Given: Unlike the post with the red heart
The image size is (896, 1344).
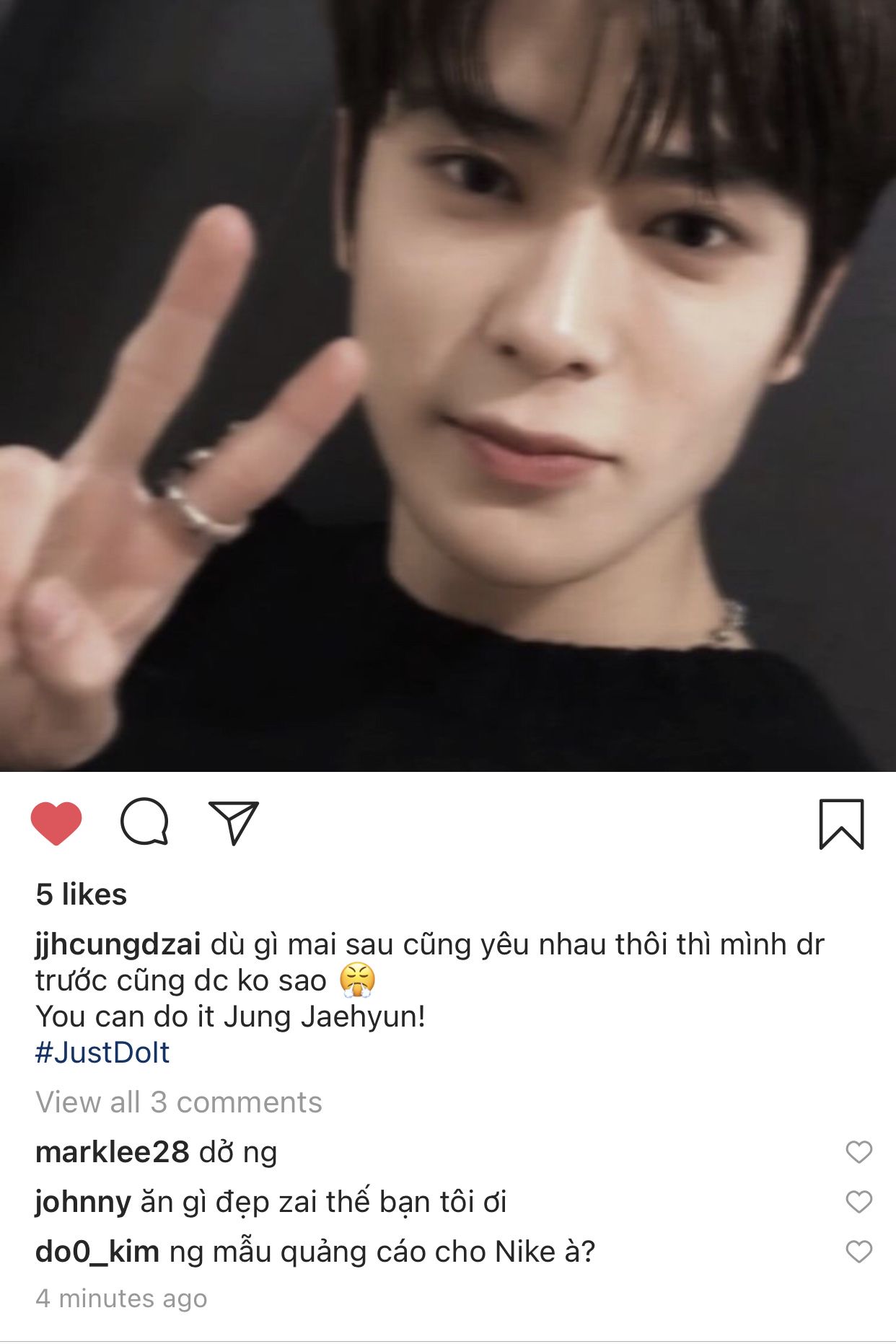Looking at the screenshot, I should (x=56, y=823).
